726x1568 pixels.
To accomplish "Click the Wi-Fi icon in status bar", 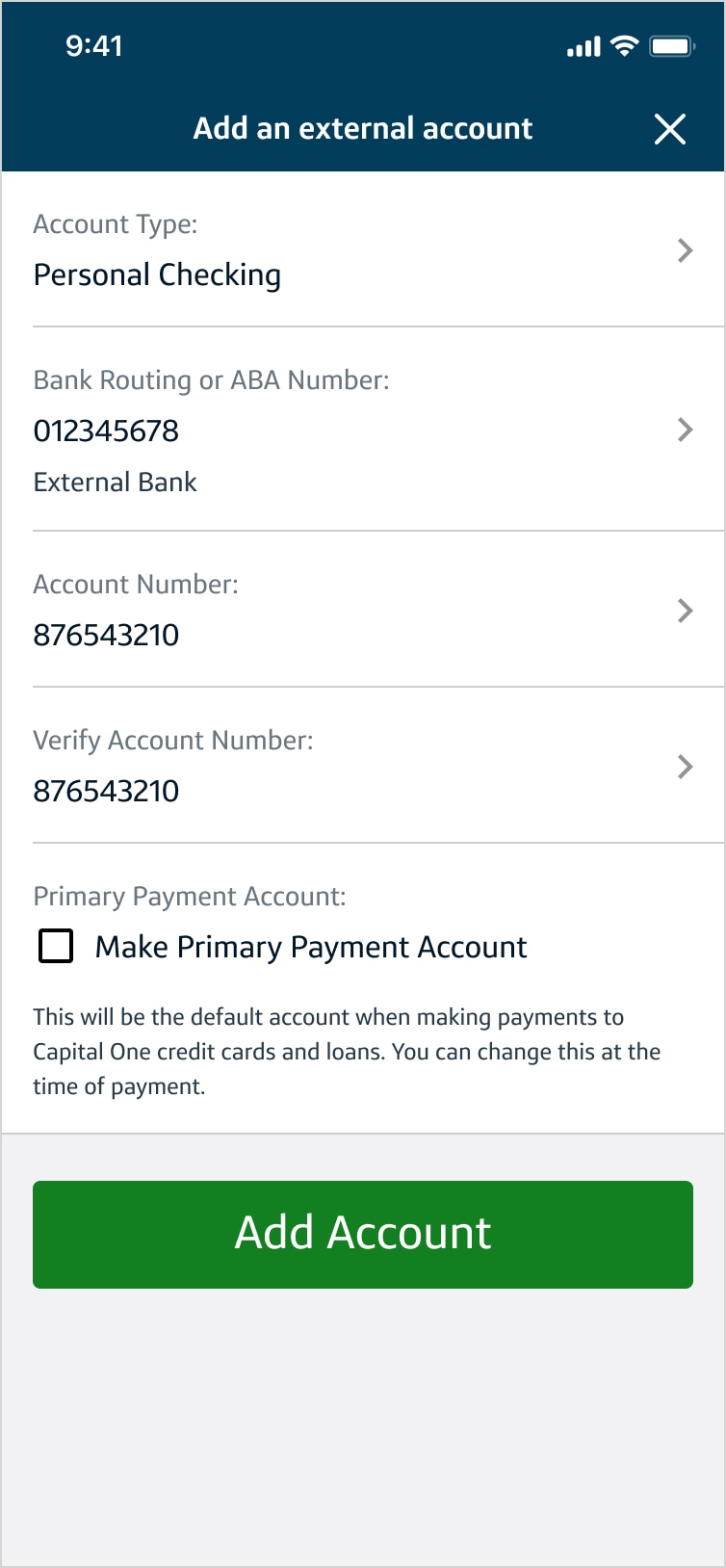I will (624, 45).
